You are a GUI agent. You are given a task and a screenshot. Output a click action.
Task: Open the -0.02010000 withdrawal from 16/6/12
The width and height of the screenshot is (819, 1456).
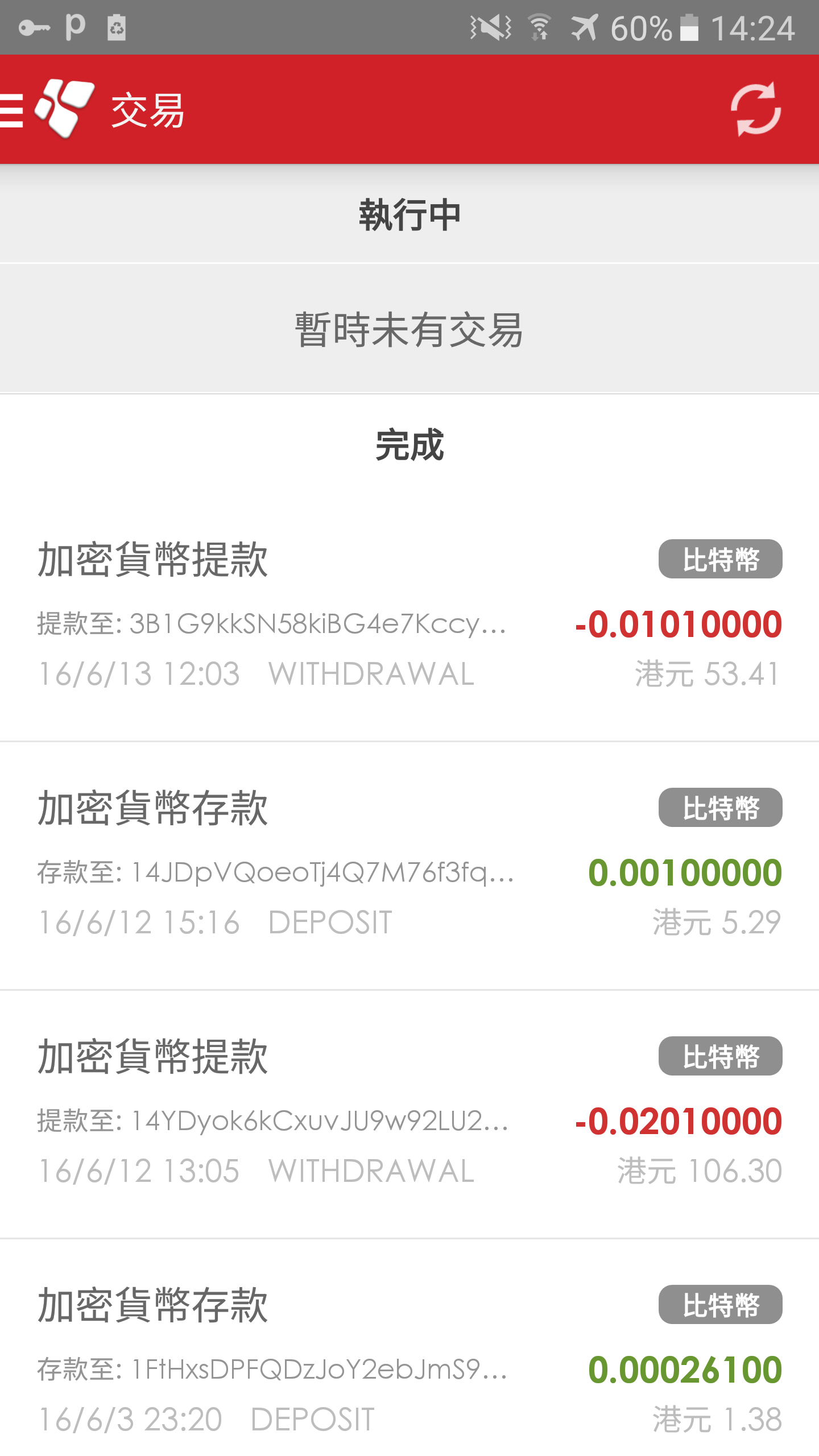(409, 1115)
